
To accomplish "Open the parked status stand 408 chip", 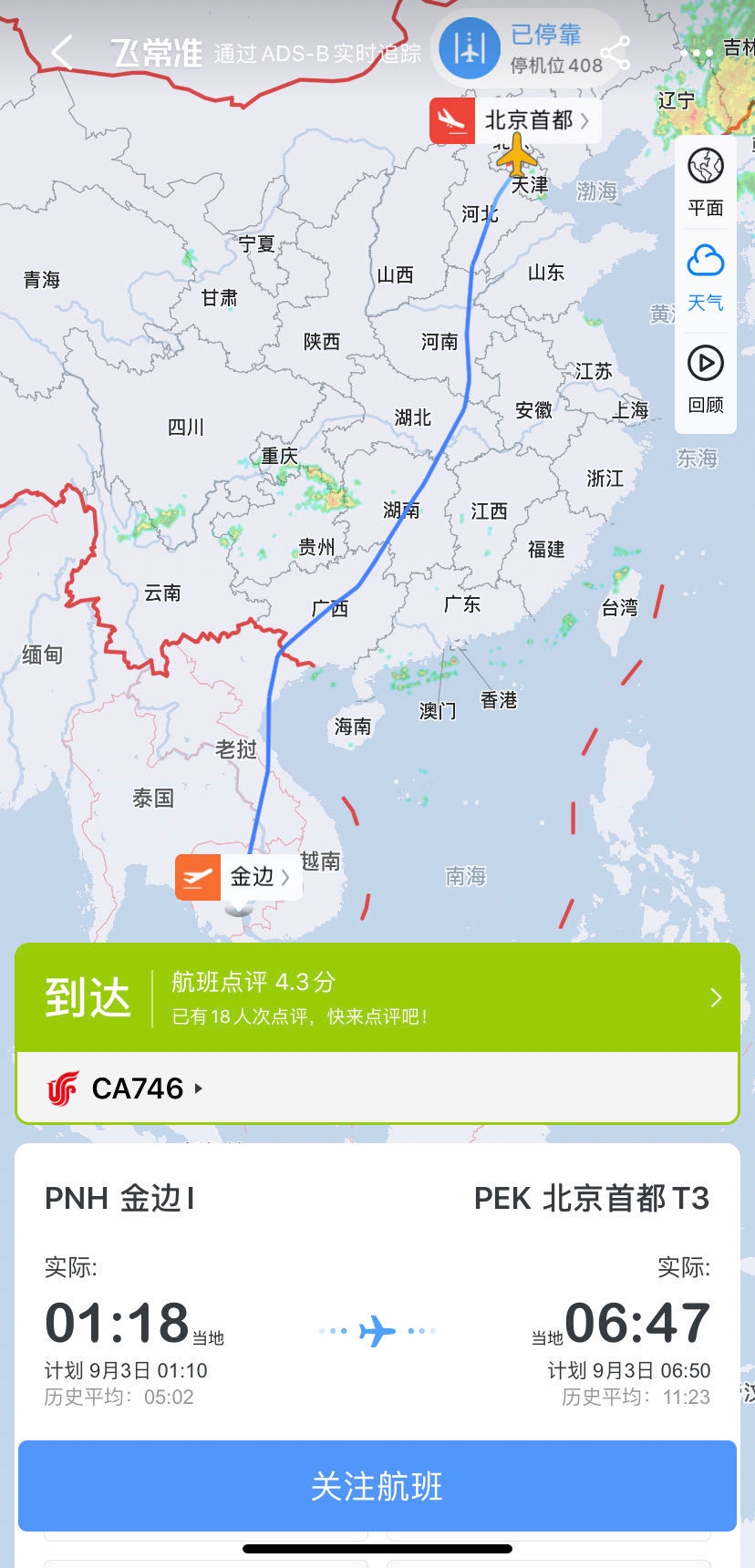I will (x=524, y=49).
